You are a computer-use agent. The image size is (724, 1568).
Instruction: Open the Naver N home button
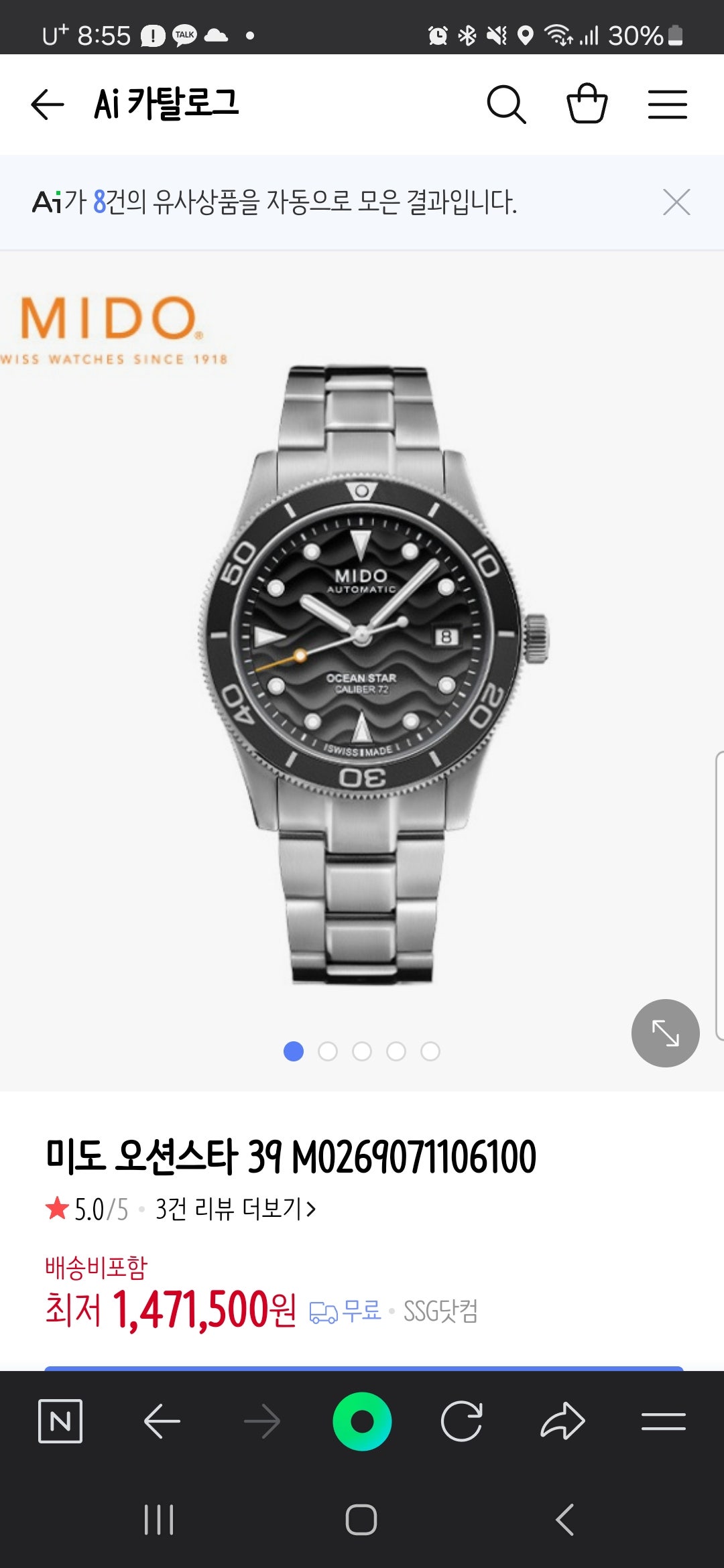pyautogui.click(x=60, y=1421)
